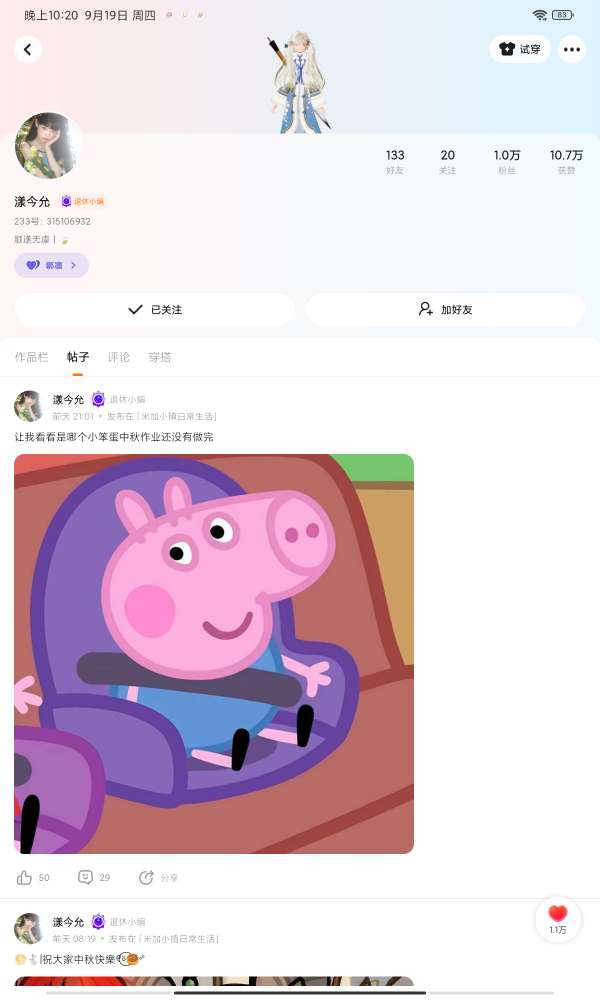Switch to the 作品栏 tab
Viewport: 600px width, 1000px height.
click(31, 357)
